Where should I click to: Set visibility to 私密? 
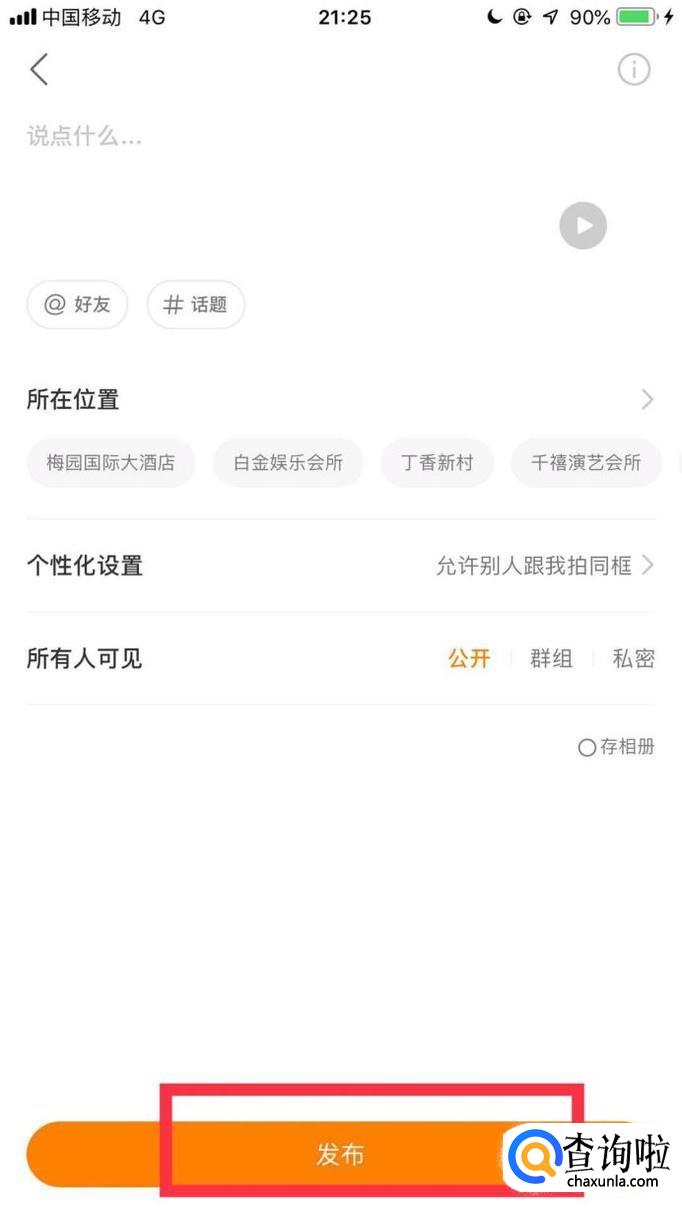[633, 658]
